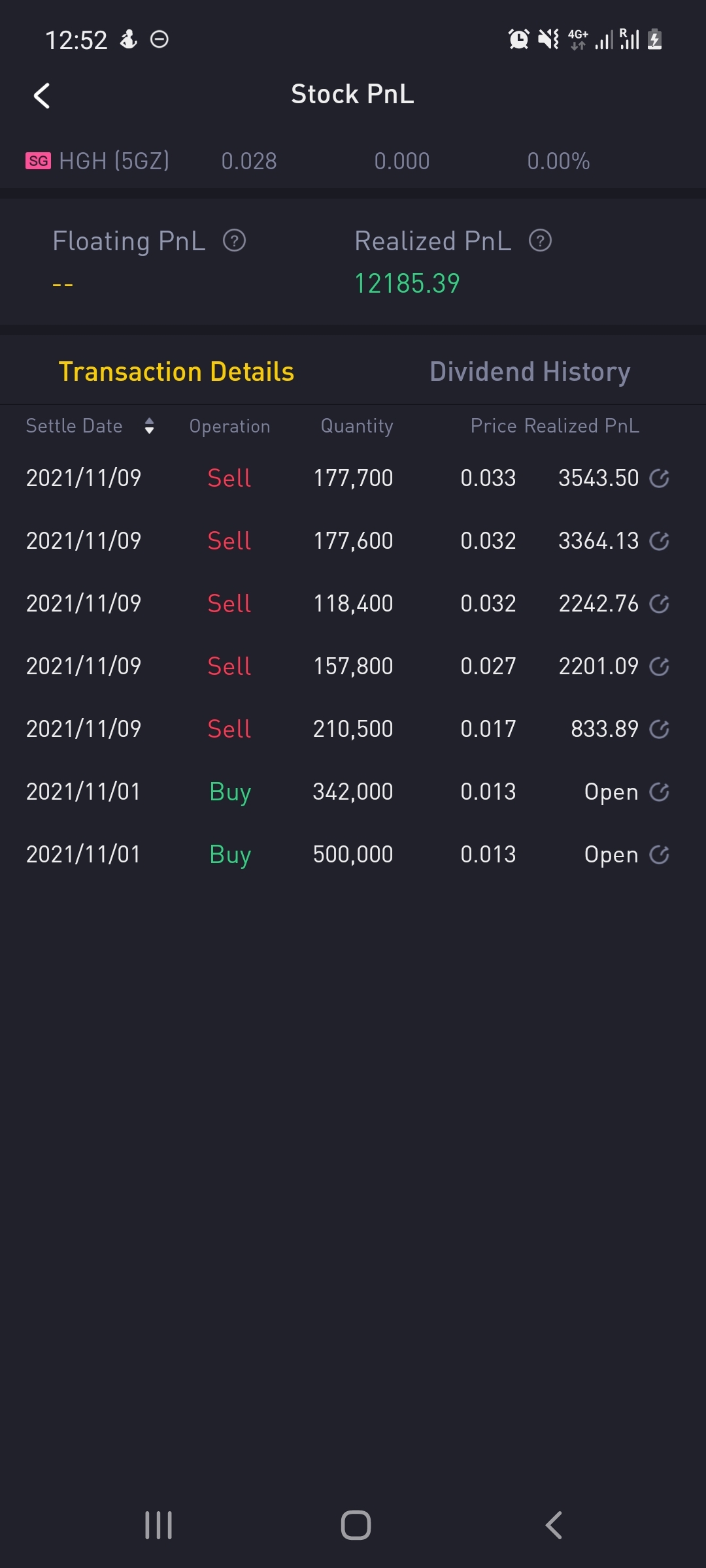
Task: Open the recent apps overview
Action: [158, 1526]
